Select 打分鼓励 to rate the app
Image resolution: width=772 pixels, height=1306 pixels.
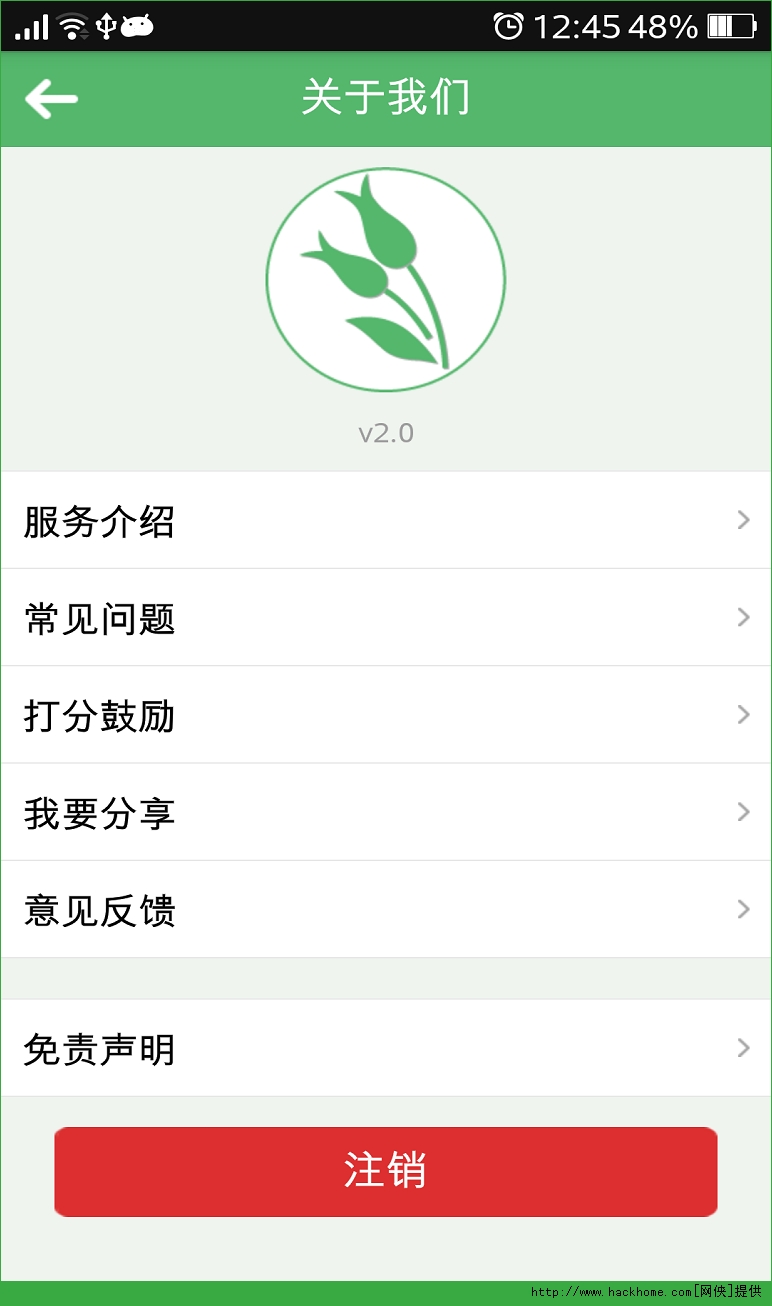(386, 714)
